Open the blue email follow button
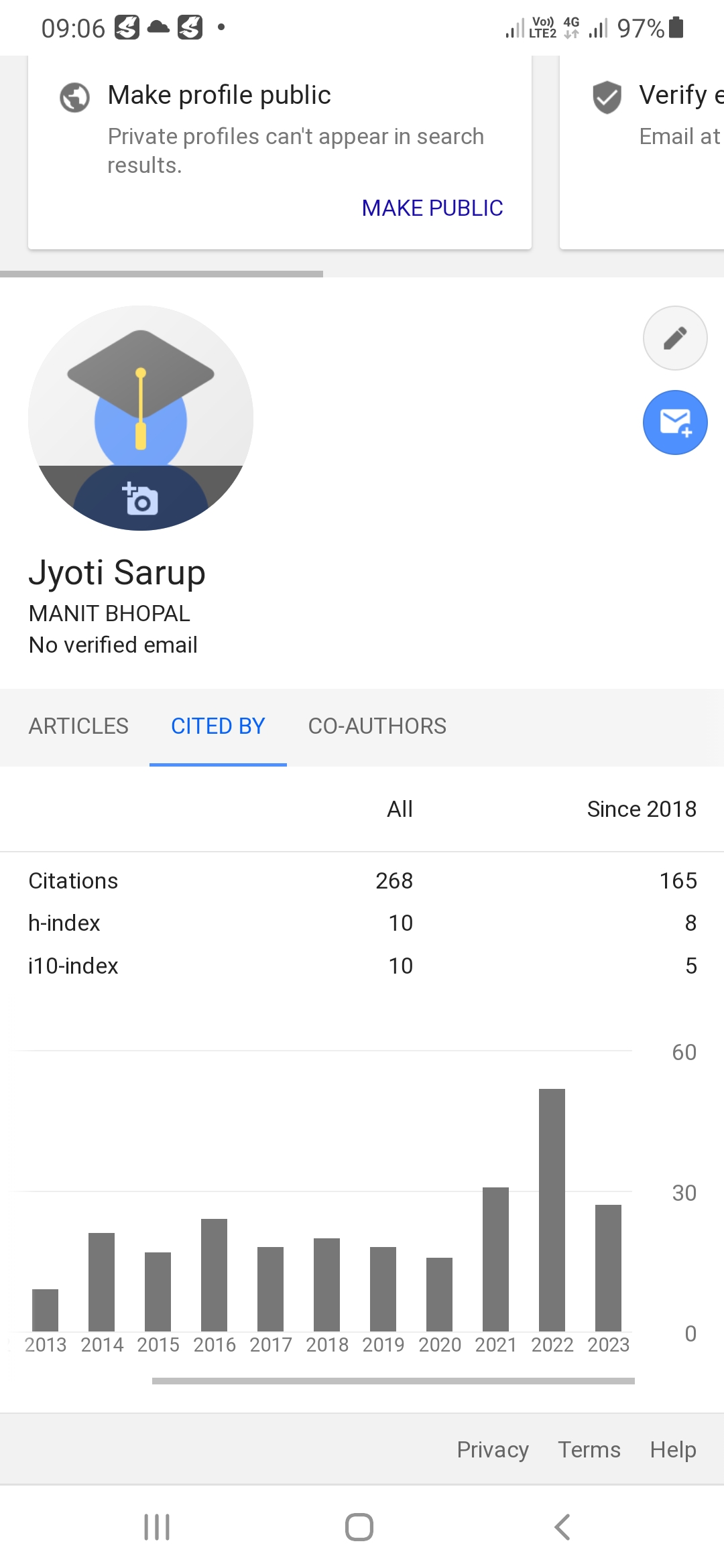This screenshot has height=1568, width=724. coord(675,423)
